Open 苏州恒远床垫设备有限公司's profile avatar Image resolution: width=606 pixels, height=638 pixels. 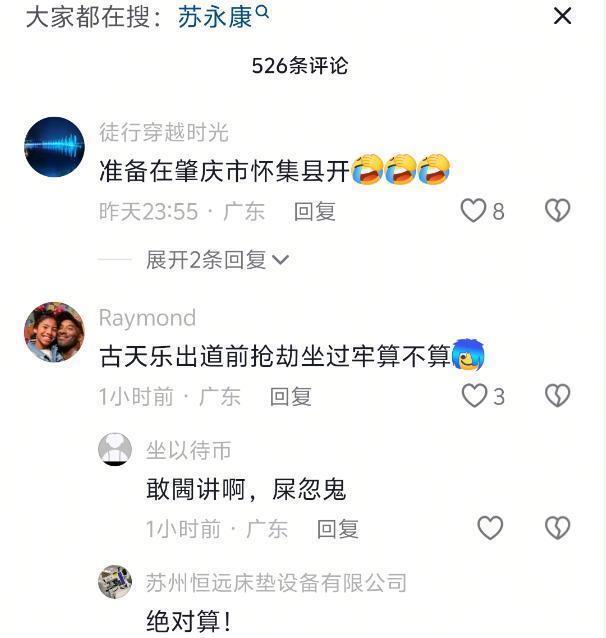point(115,582)
